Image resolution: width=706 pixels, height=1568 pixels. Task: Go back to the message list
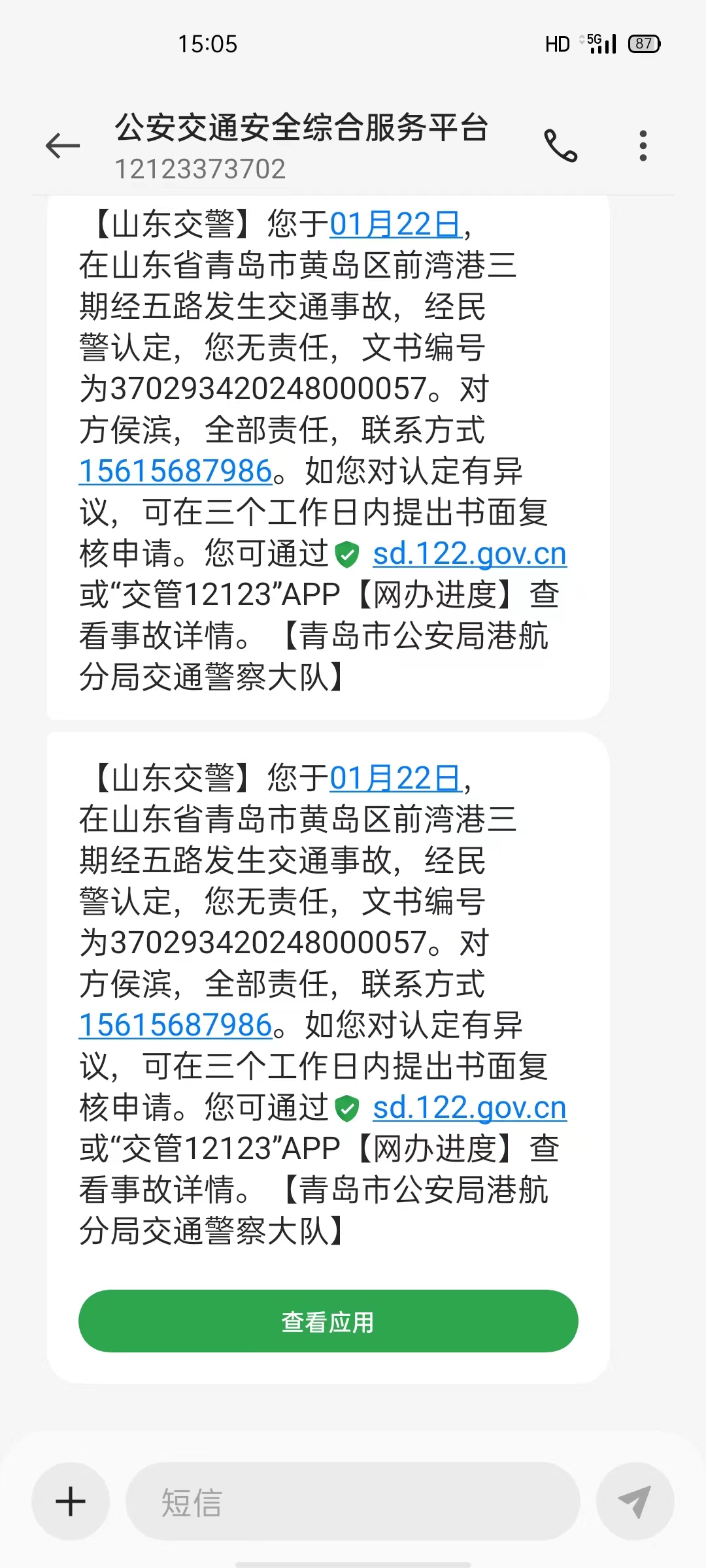pyautogui.click(x=63, y=145)
